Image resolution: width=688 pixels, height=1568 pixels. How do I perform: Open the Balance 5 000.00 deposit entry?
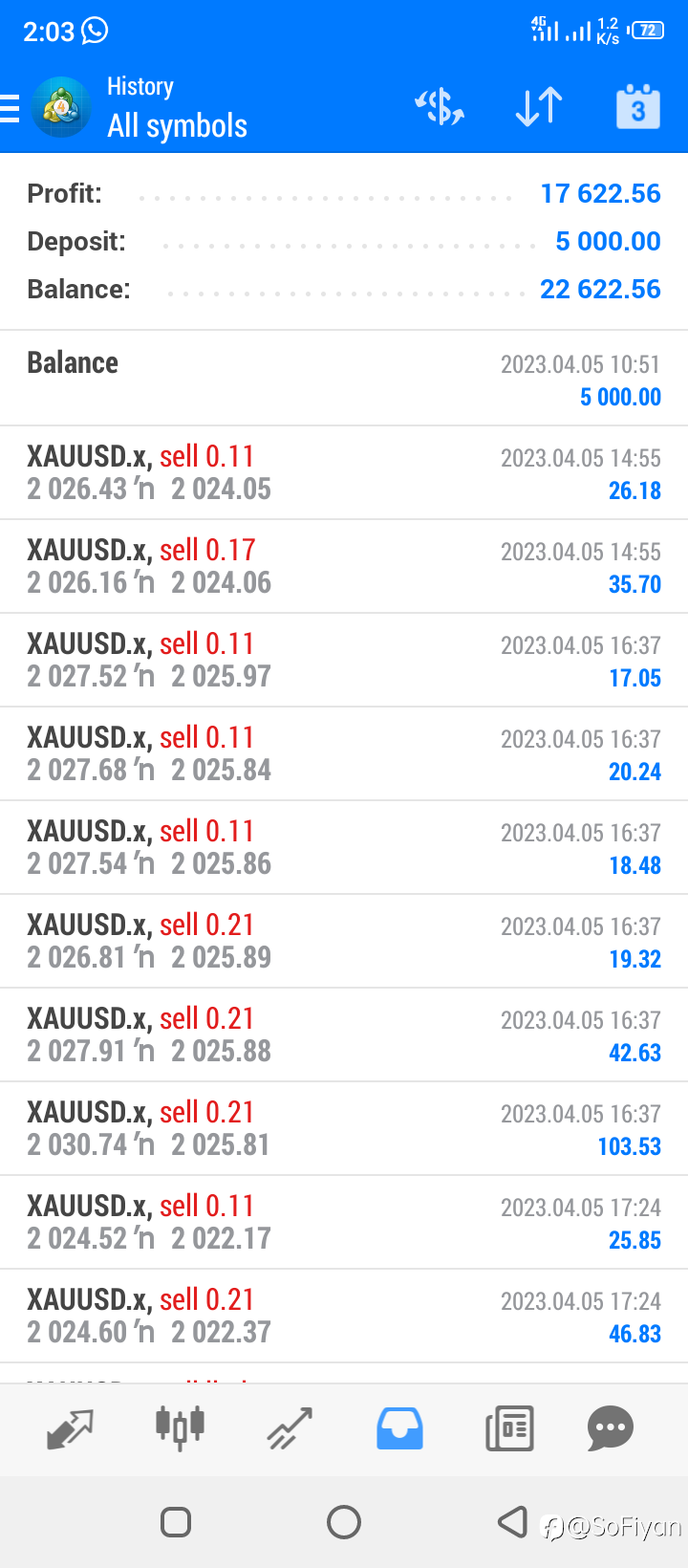[x=344, y=379]
